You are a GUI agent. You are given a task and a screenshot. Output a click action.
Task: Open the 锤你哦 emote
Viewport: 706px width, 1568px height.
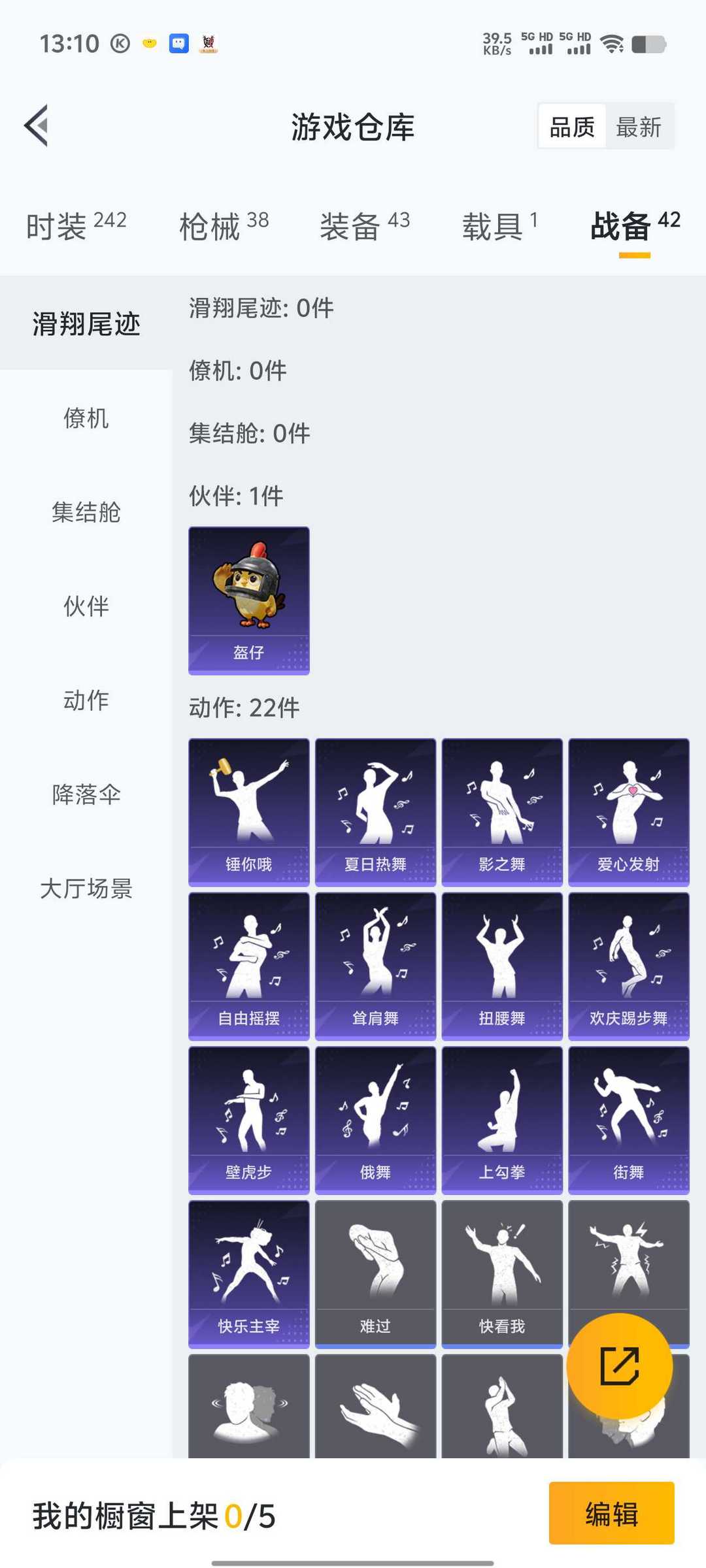point(248,810)
